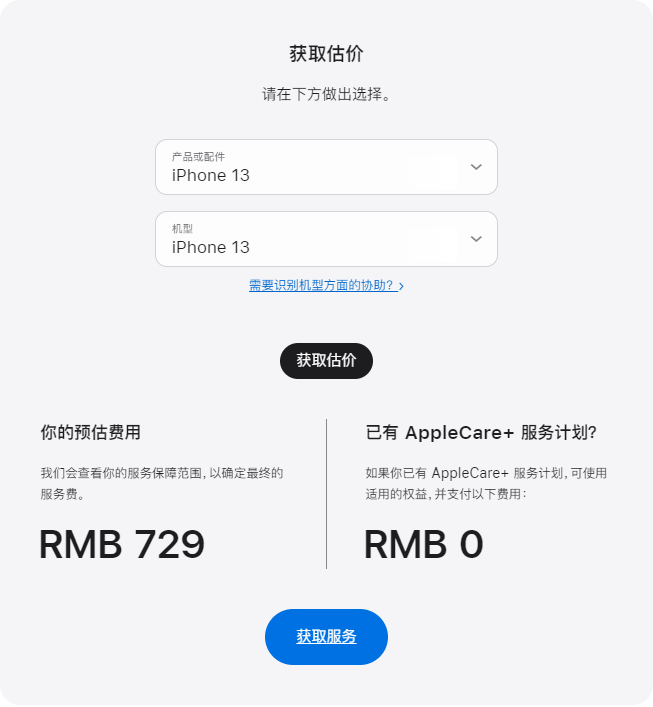Viewport: 653px width, 707px height.
Task: Expand the 机型 model picker
Action: coord(326,239)
